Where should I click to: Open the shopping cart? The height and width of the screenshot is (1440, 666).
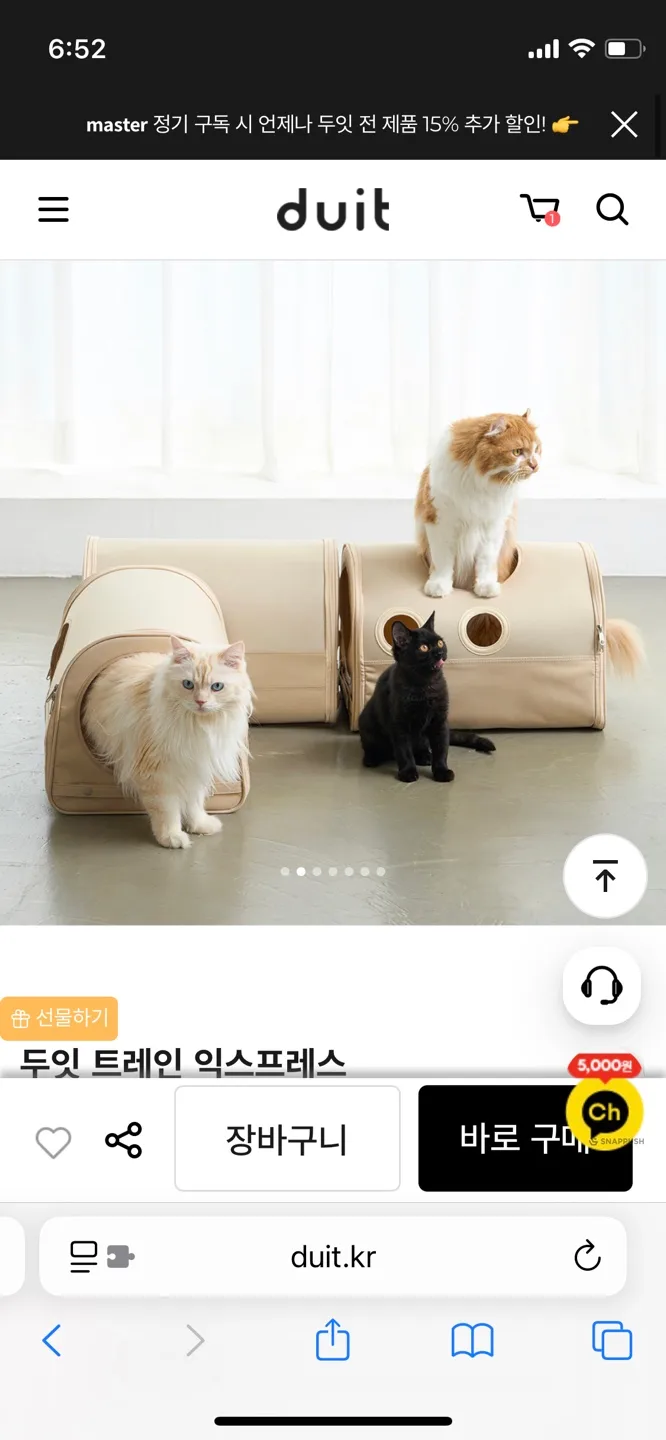point(540,210)
